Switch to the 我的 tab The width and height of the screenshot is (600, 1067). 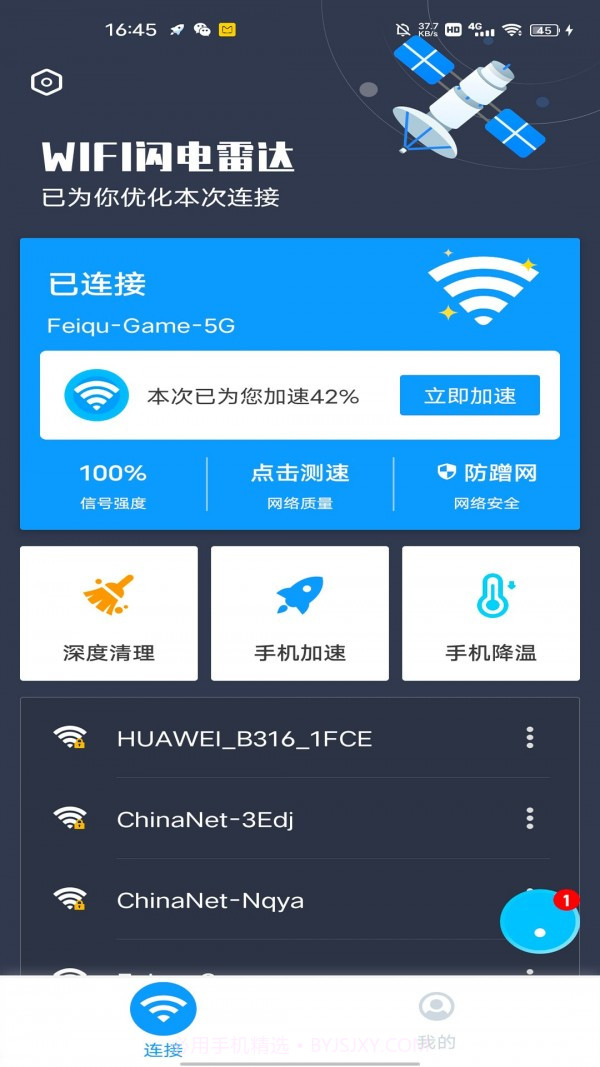(436, 1020)
